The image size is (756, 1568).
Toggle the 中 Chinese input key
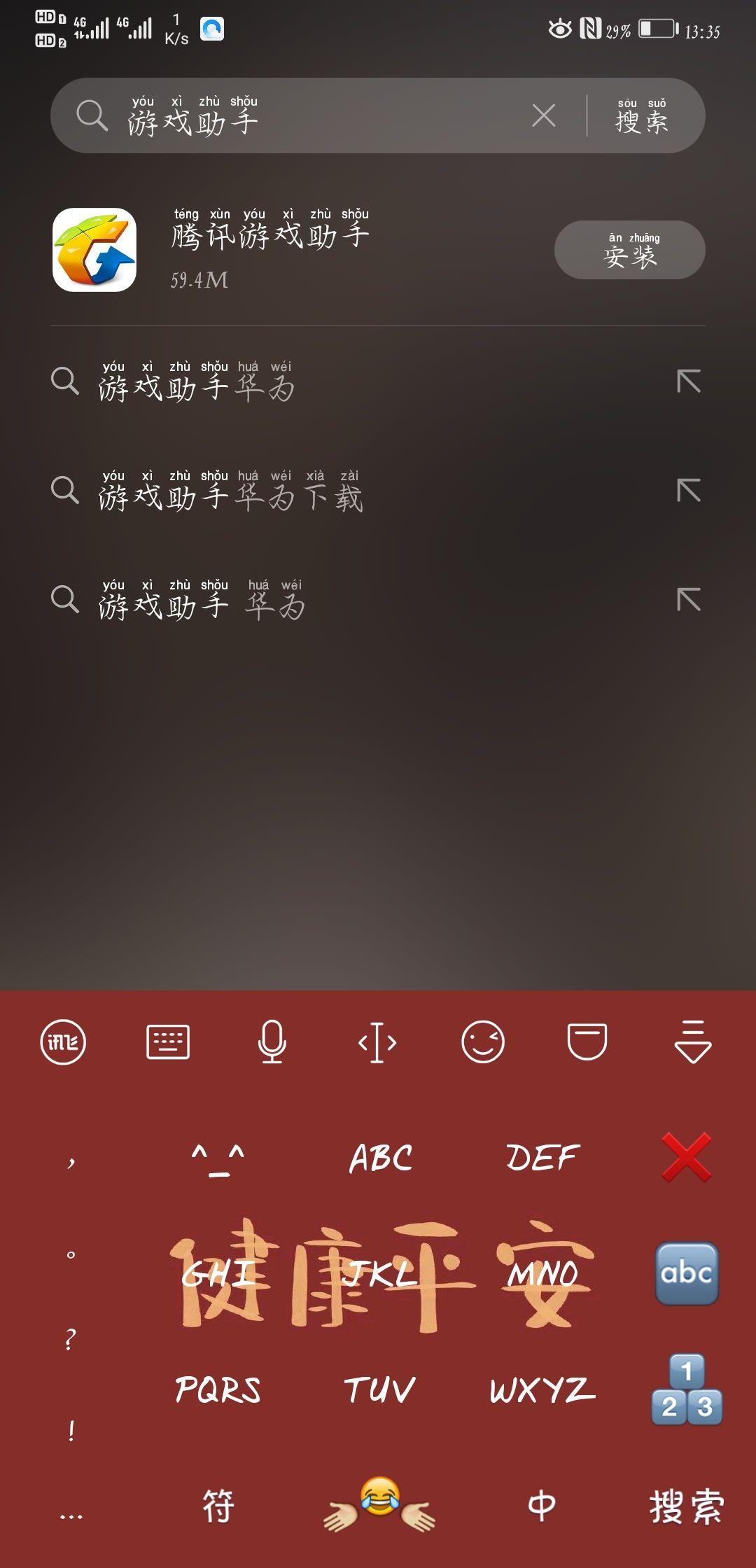(x=542, y=1506)
